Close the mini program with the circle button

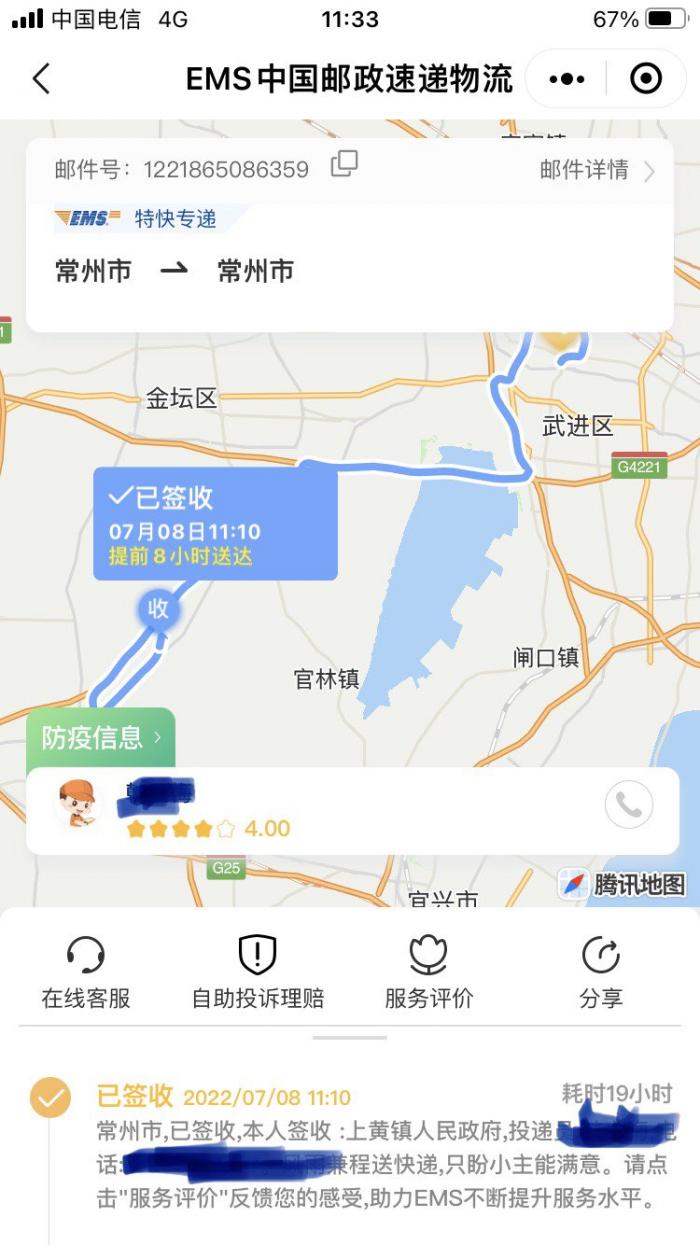(646, 78)
